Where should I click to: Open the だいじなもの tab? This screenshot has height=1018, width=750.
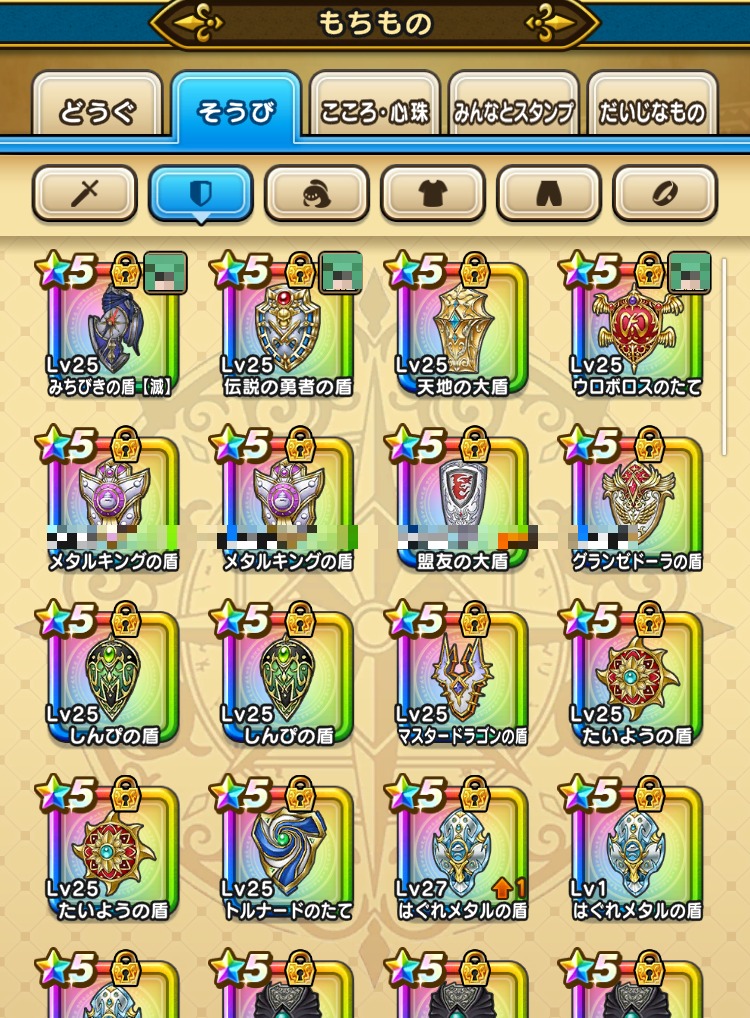tap(652, 111)
